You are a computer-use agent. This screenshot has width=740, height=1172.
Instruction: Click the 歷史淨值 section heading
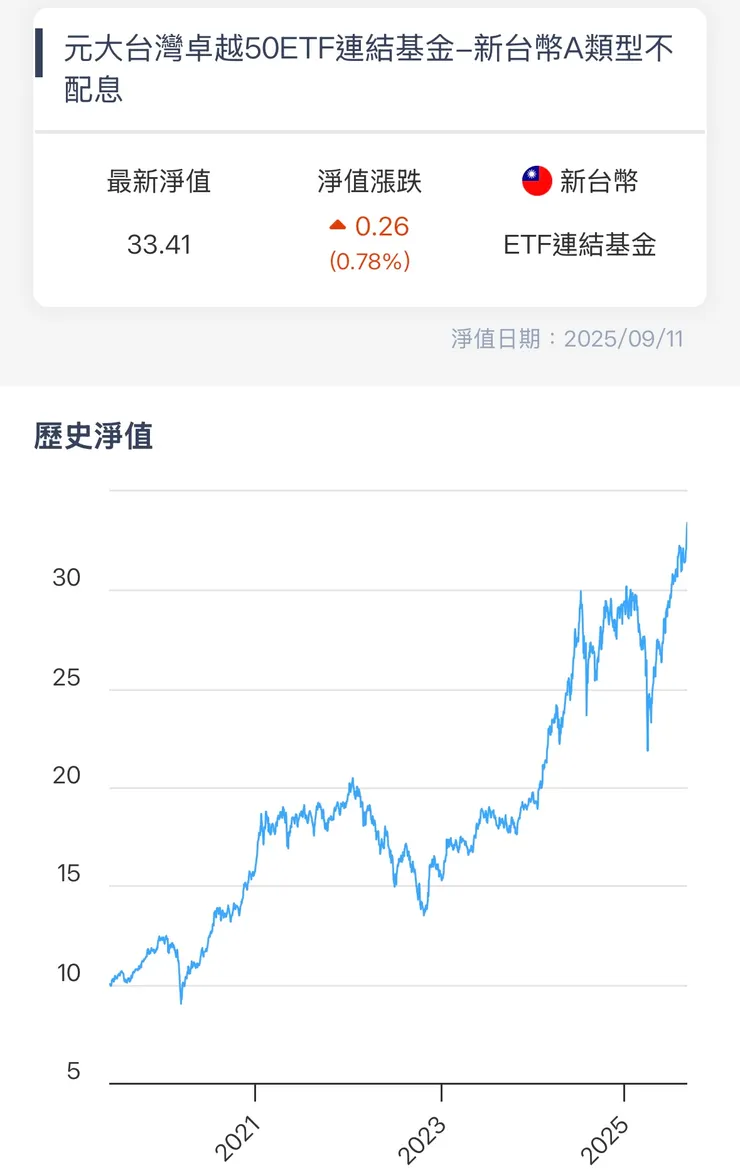coord(94,437)
